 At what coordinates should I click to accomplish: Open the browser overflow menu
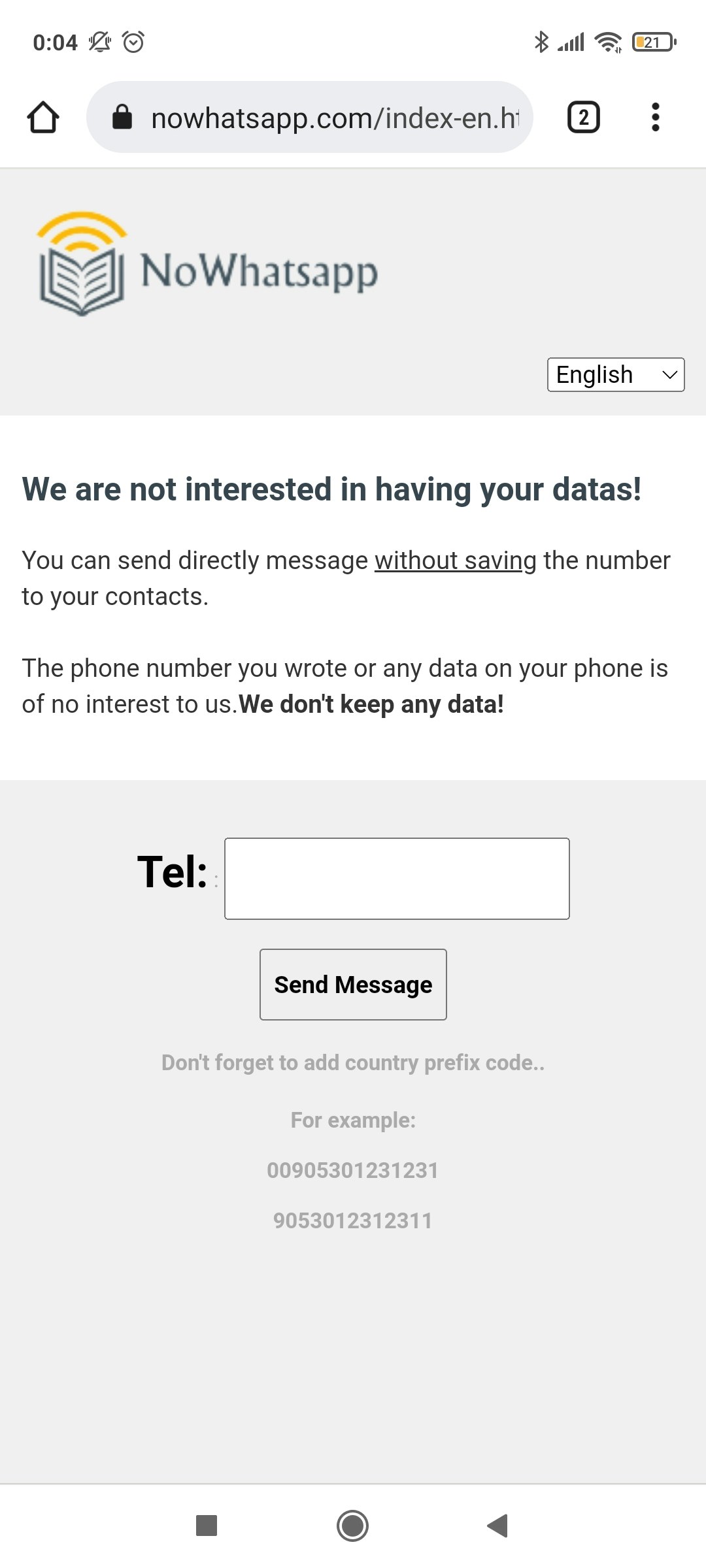(x=655, y=118)
